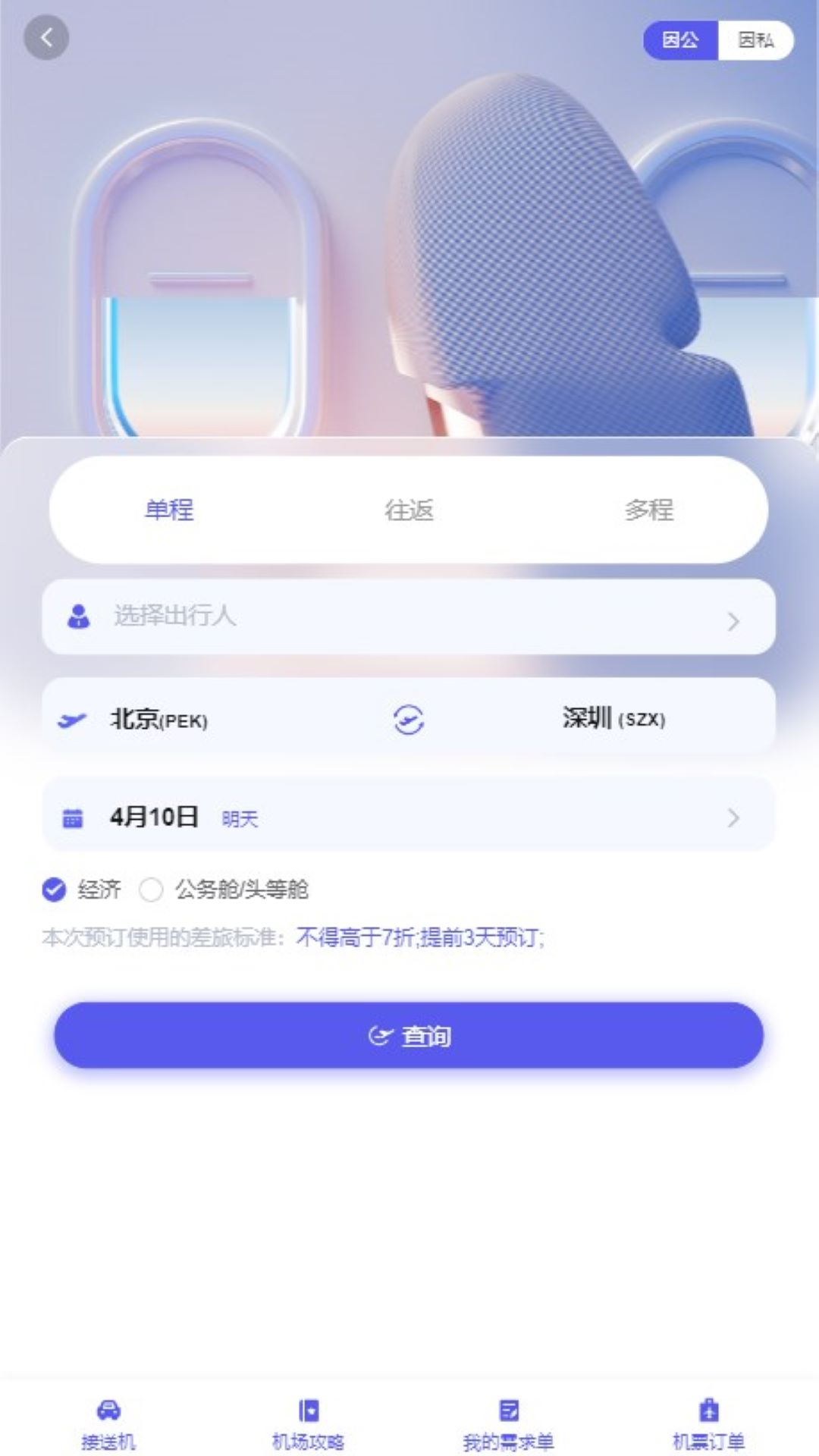Click the departure airplane icon
Image resolution: width=819 pixels, height=1456 pixels.
71,720
